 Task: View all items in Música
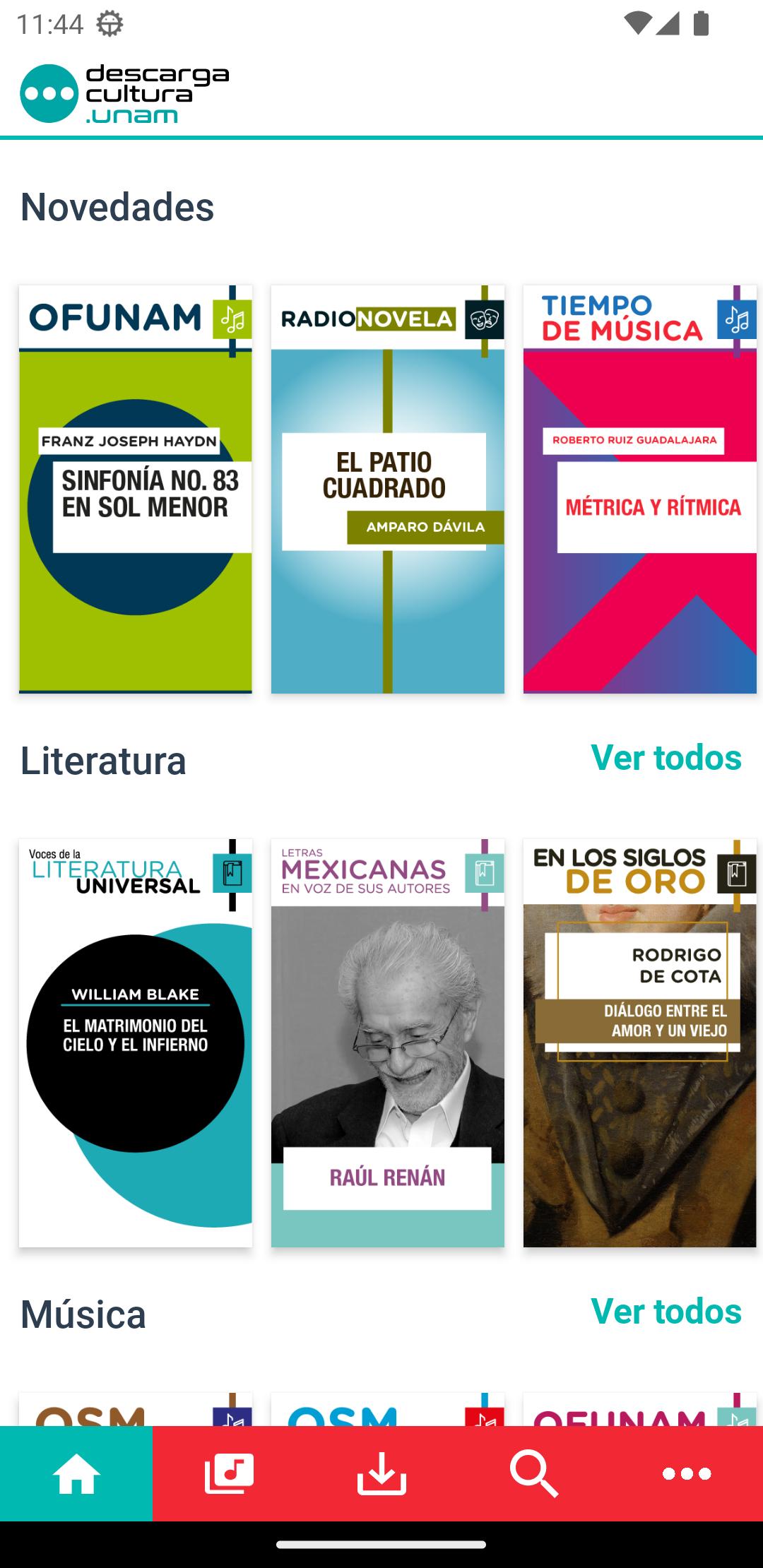click(666, 1312)
